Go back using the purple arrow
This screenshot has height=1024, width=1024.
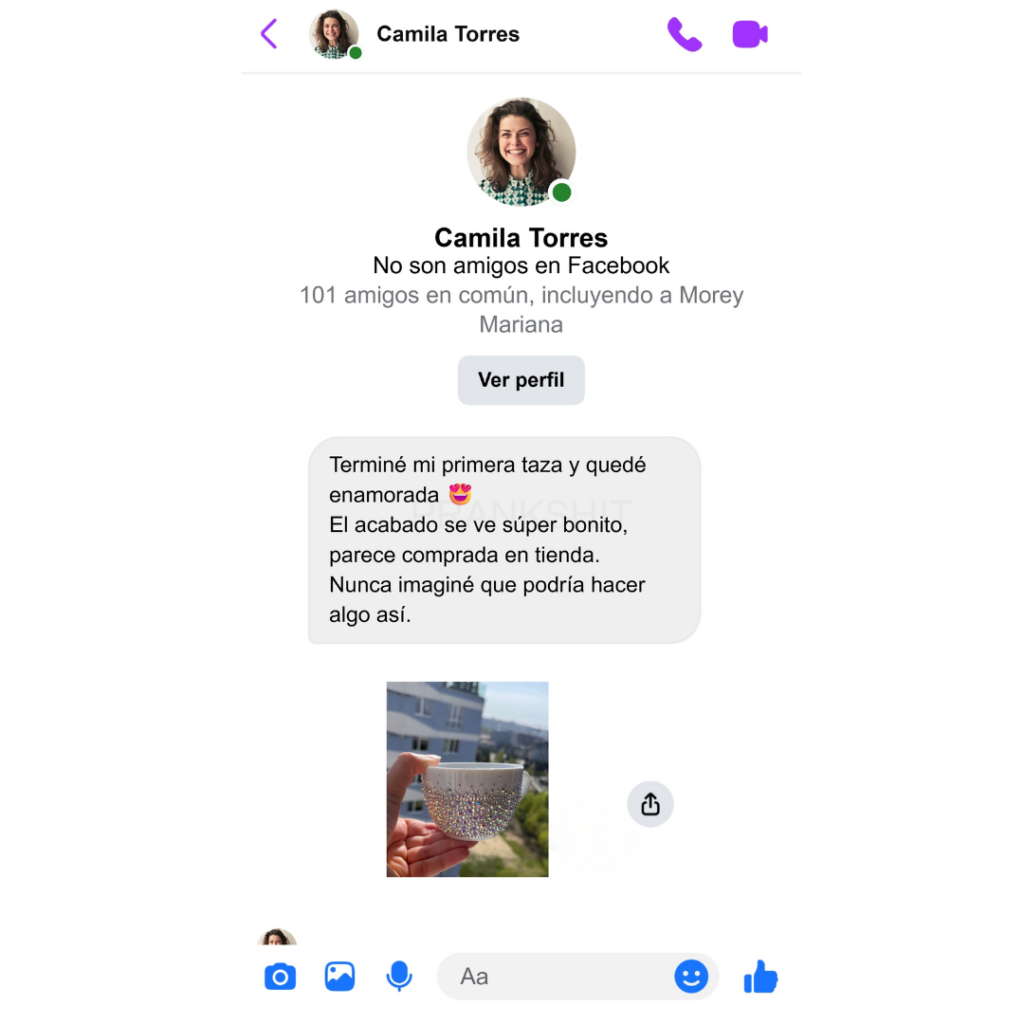(x=269, y=34)
